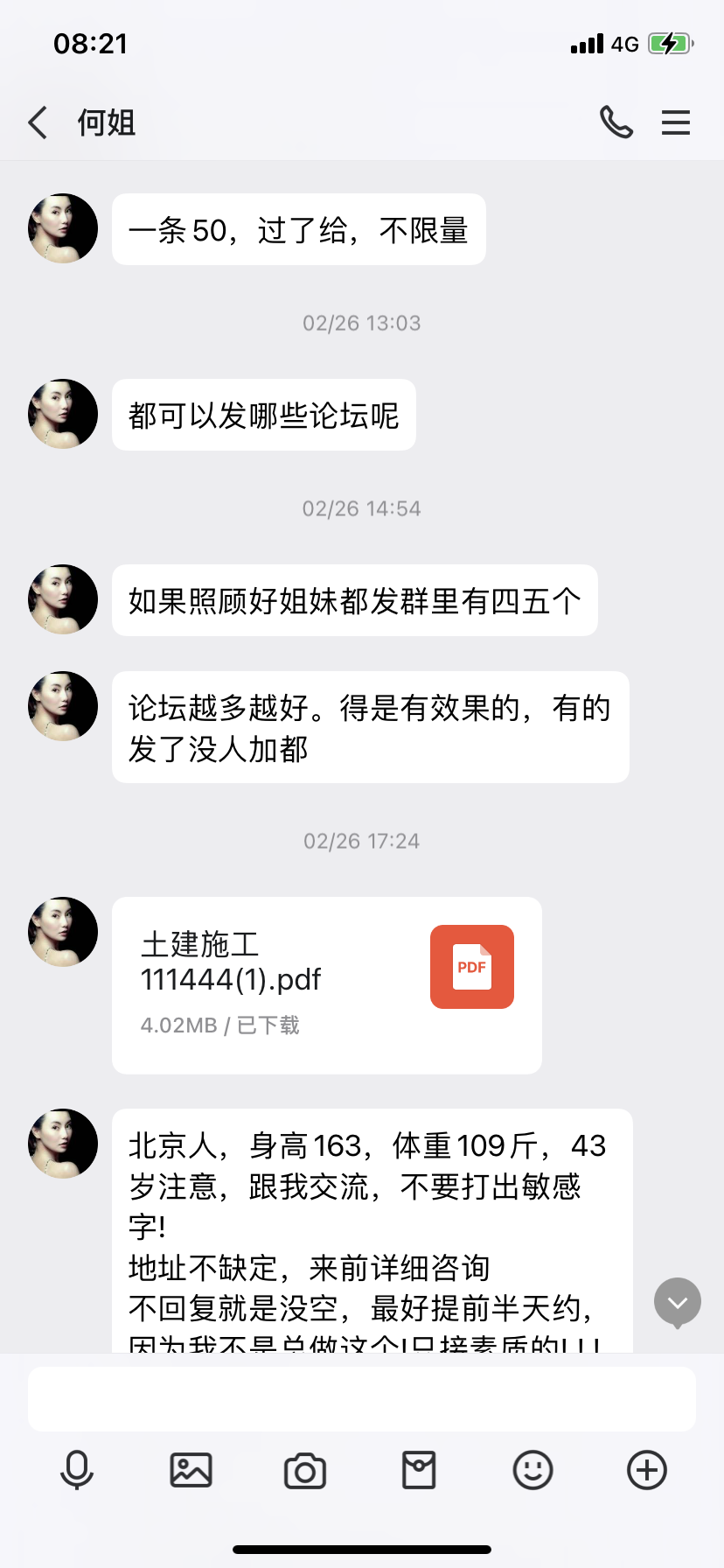Launch the camera to take a photo
Screen dimensions: 724x1568
click(305, 1471)
